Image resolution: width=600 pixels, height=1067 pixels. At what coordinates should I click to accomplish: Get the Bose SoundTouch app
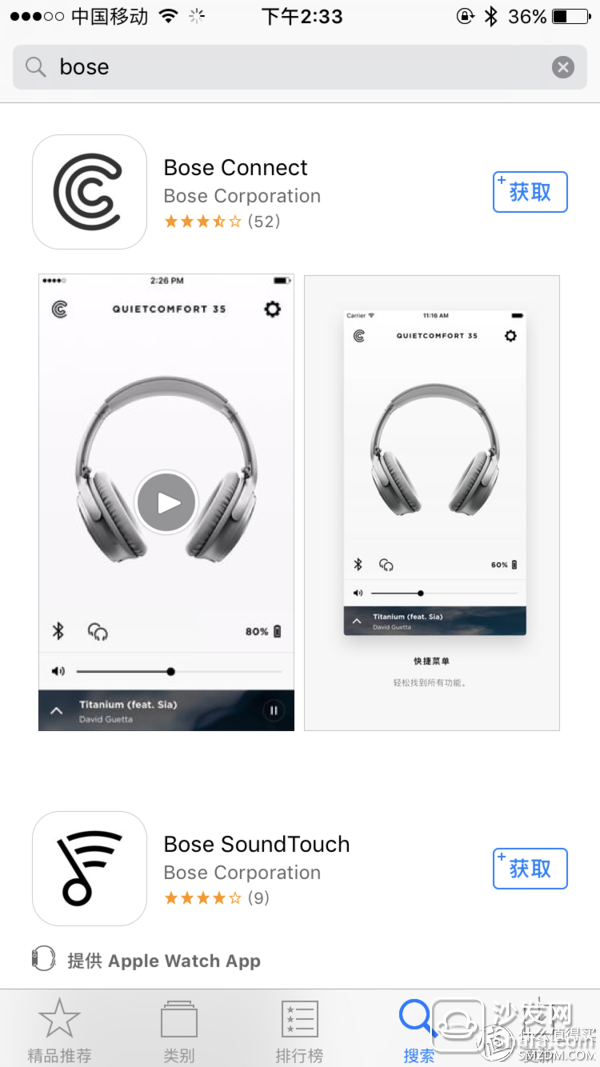(x=530, y=868)
